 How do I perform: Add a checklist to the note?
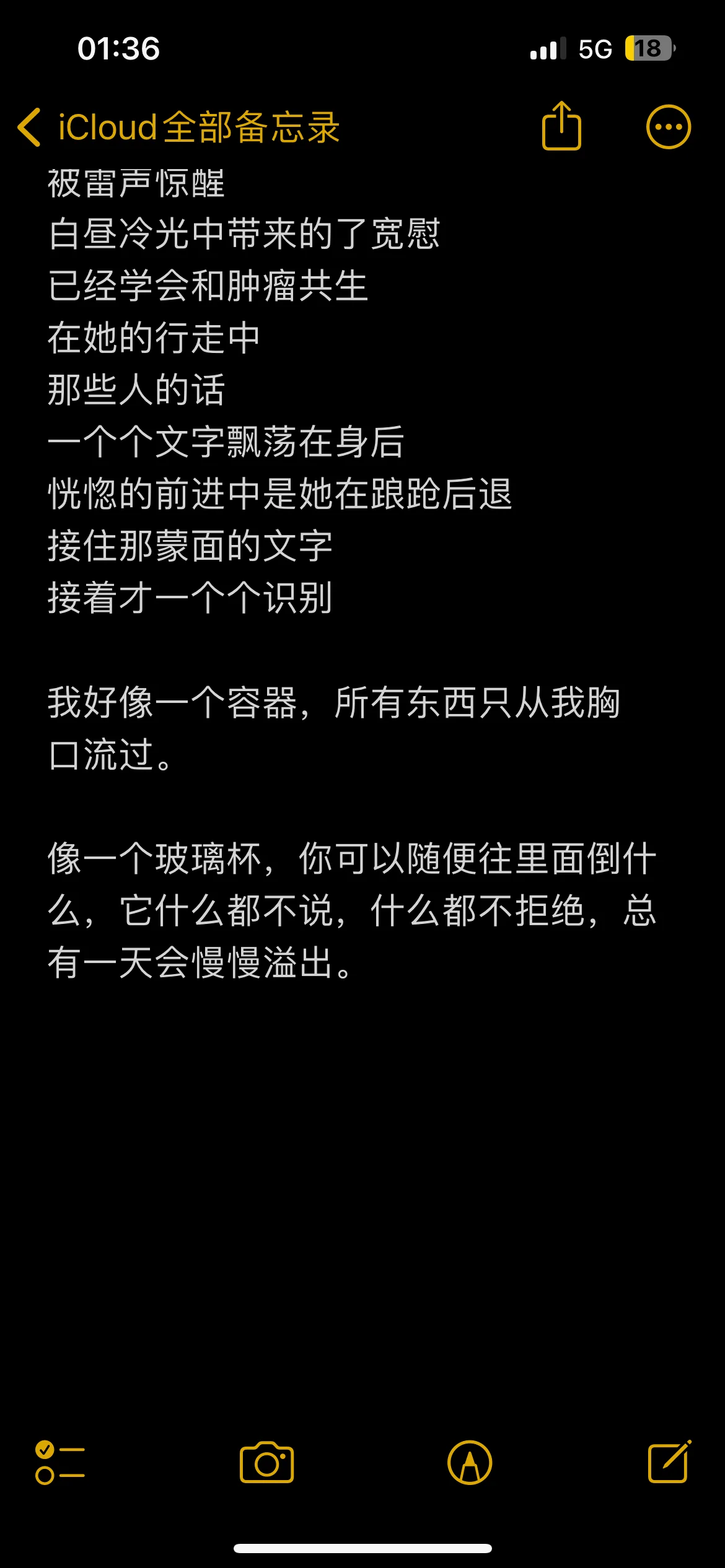pyautogui.click(x=60, y=1463)
